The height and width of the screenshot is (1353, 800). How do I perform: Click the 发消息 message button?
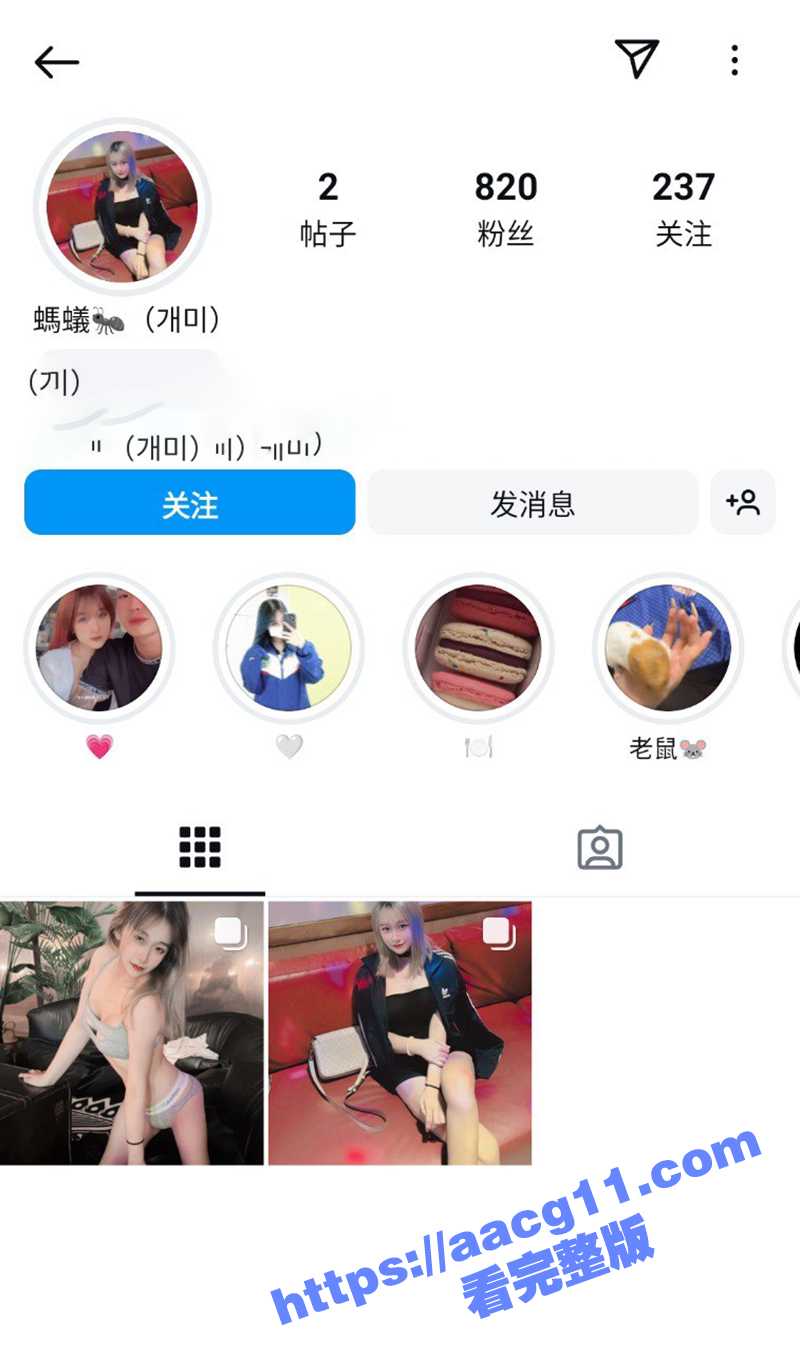533,503
